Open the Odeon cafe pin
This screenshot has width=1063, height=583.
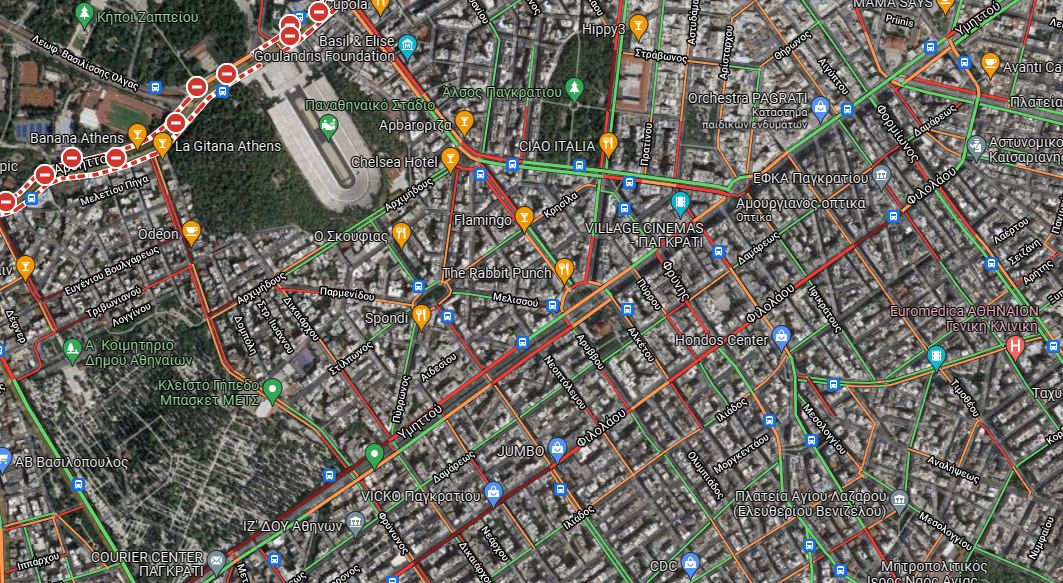191,233
